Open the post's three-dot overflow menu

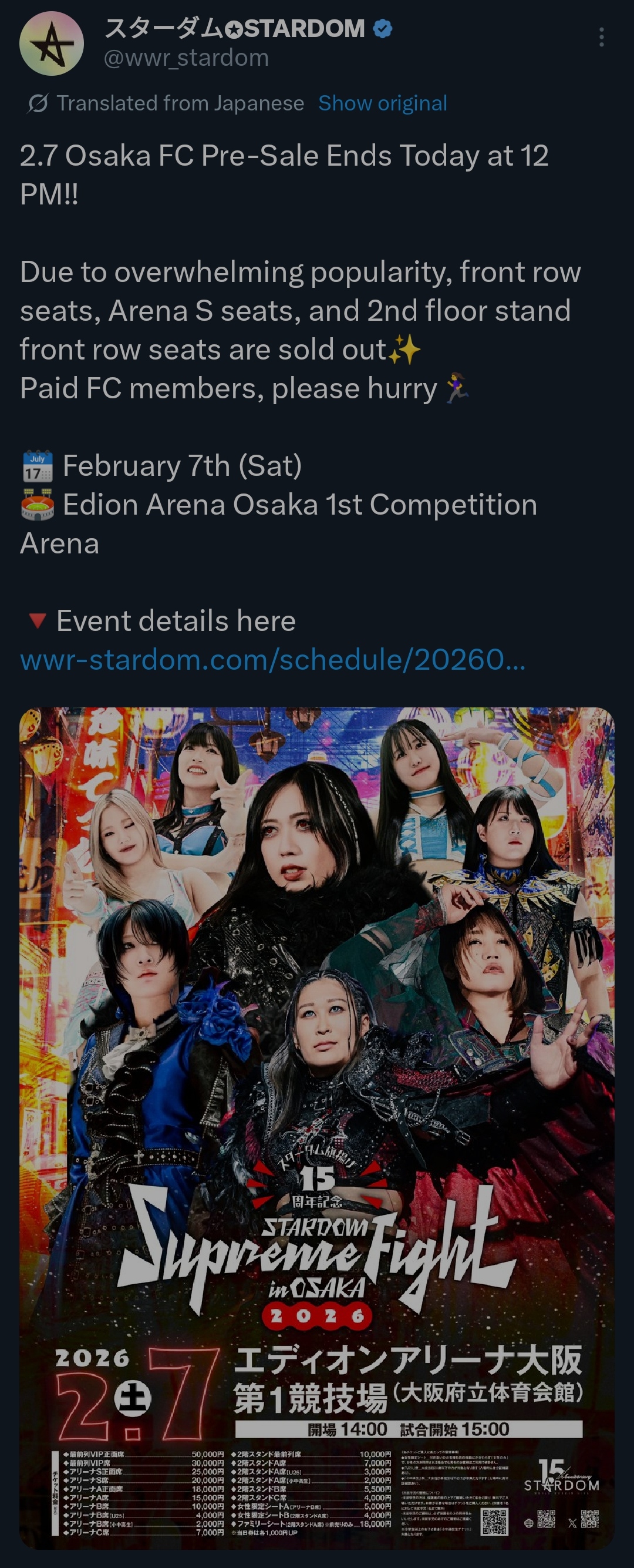[601, 37]
